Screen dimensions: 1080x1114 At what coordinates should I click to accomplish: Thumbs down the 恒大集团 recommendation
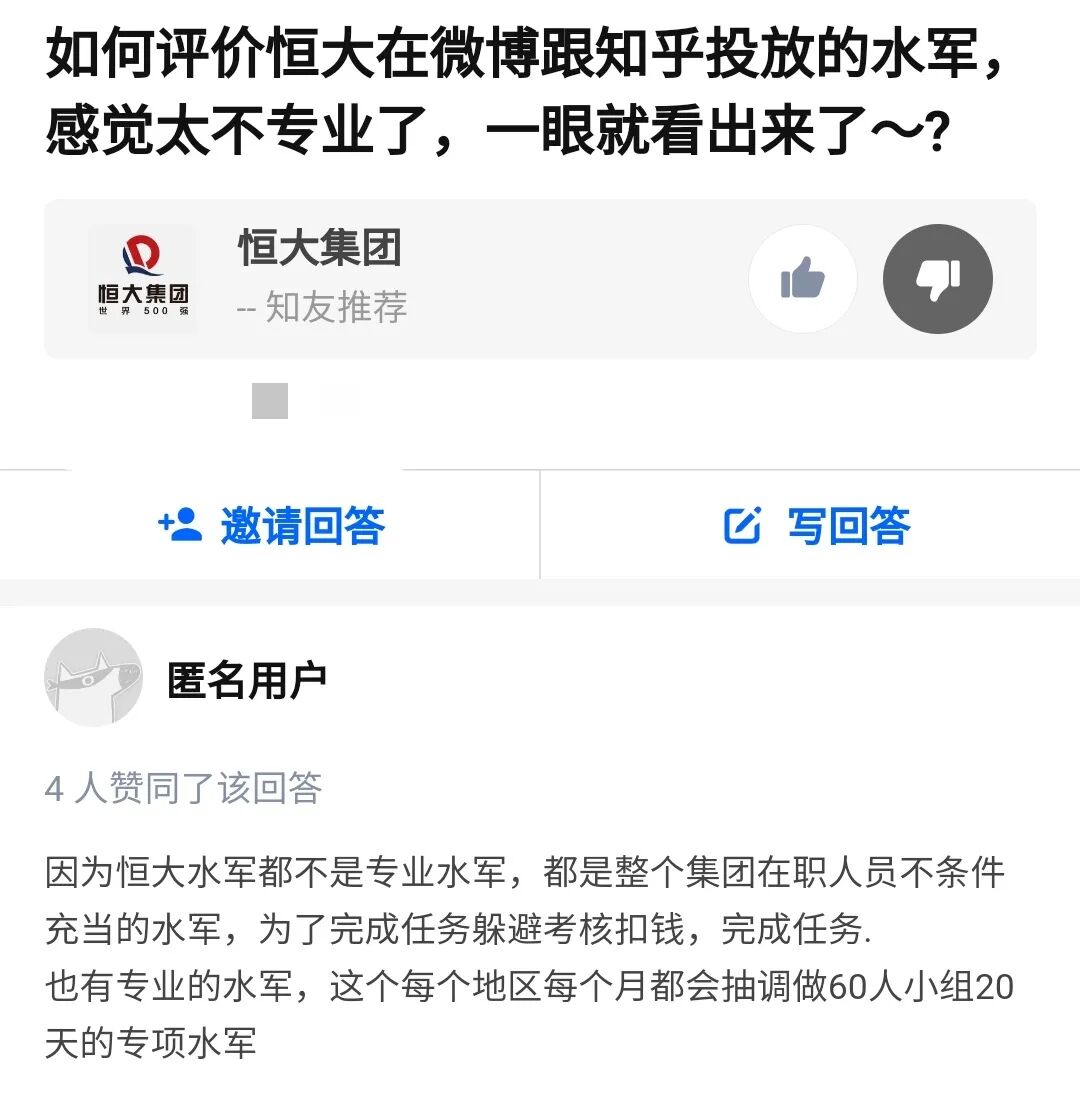[937, 279]
